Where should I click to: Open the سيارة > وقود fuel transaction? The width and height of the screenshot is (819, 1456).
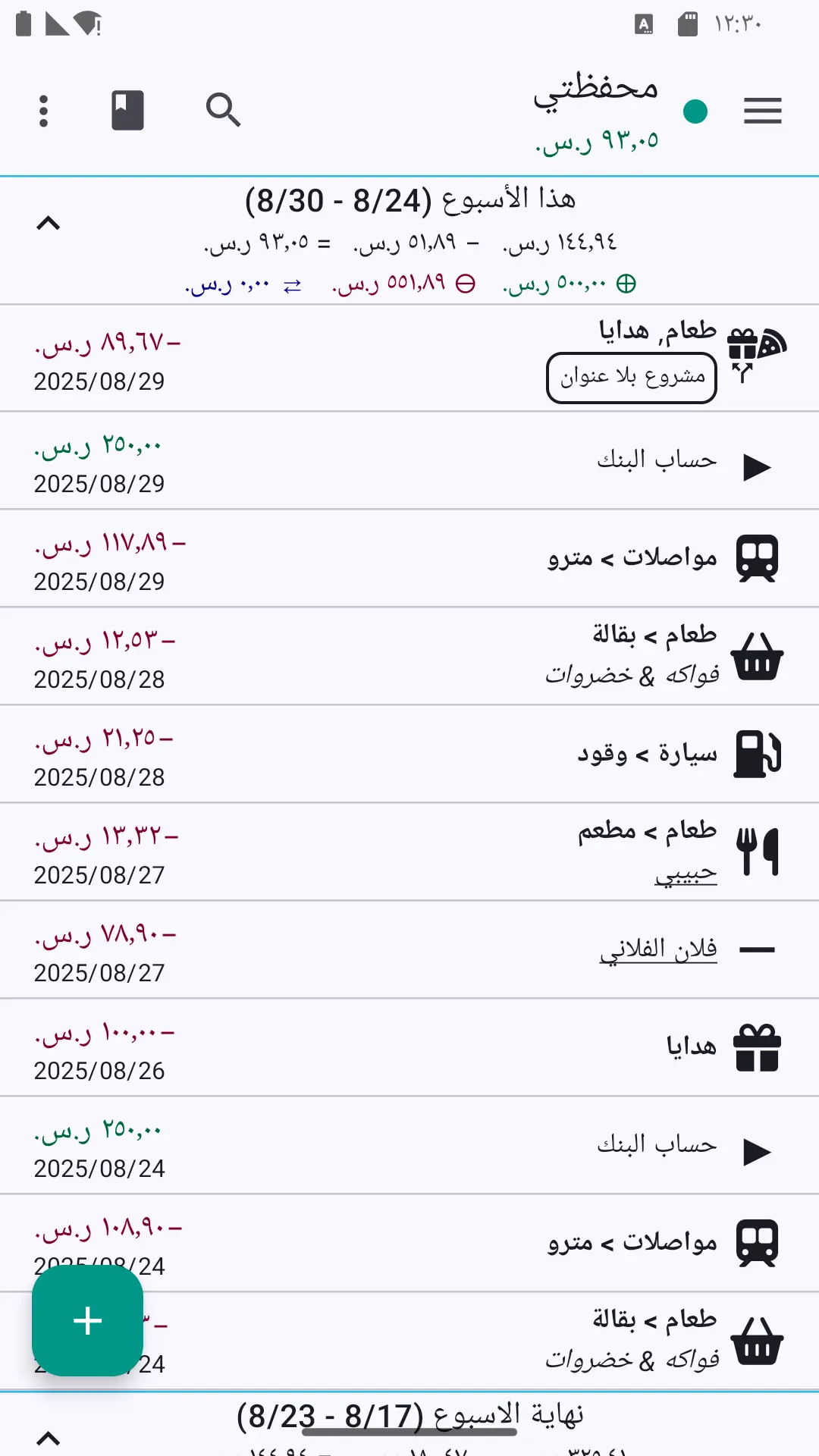coord(409,755)
